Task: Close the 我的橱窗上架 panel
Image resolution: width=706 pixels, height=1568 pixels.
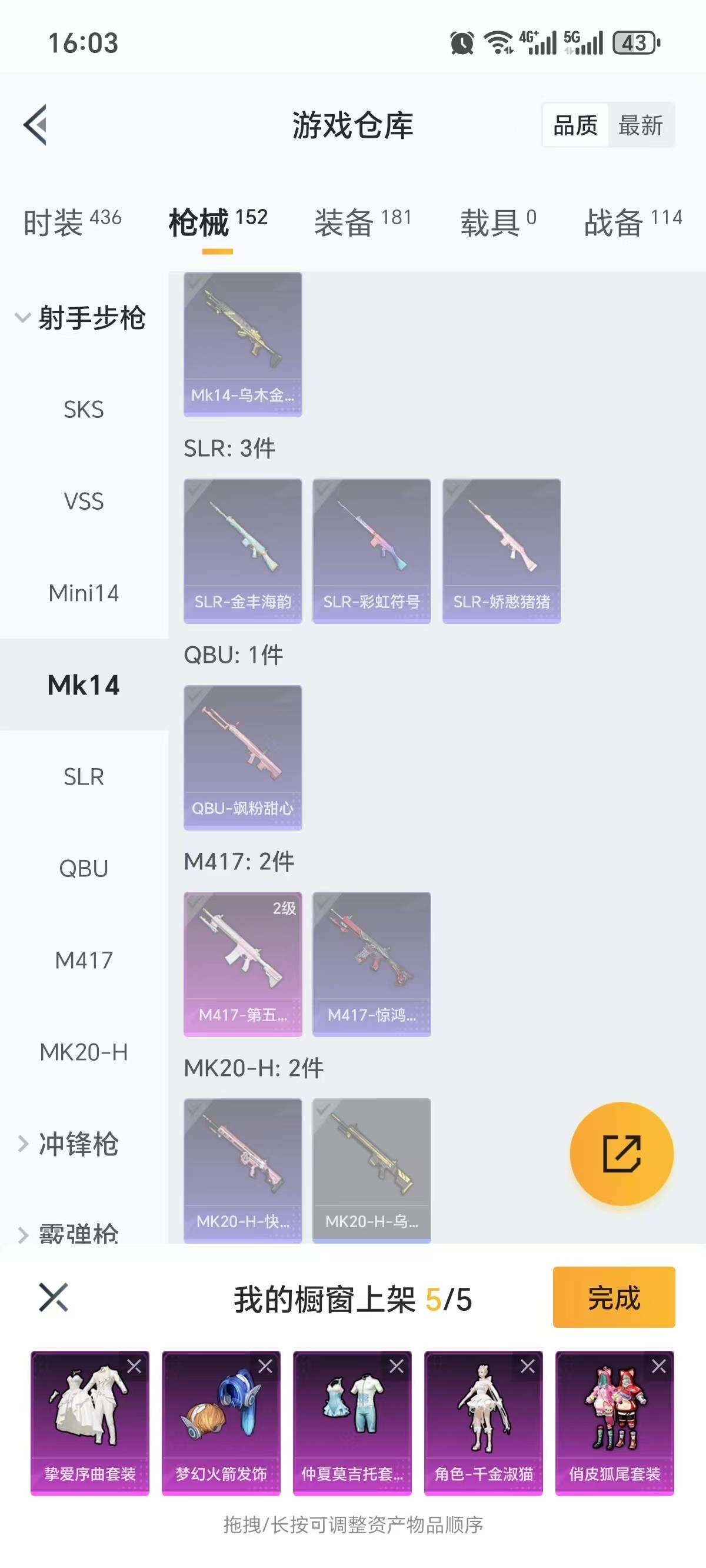Action: pyautogui.click(x=54, y=1297)
